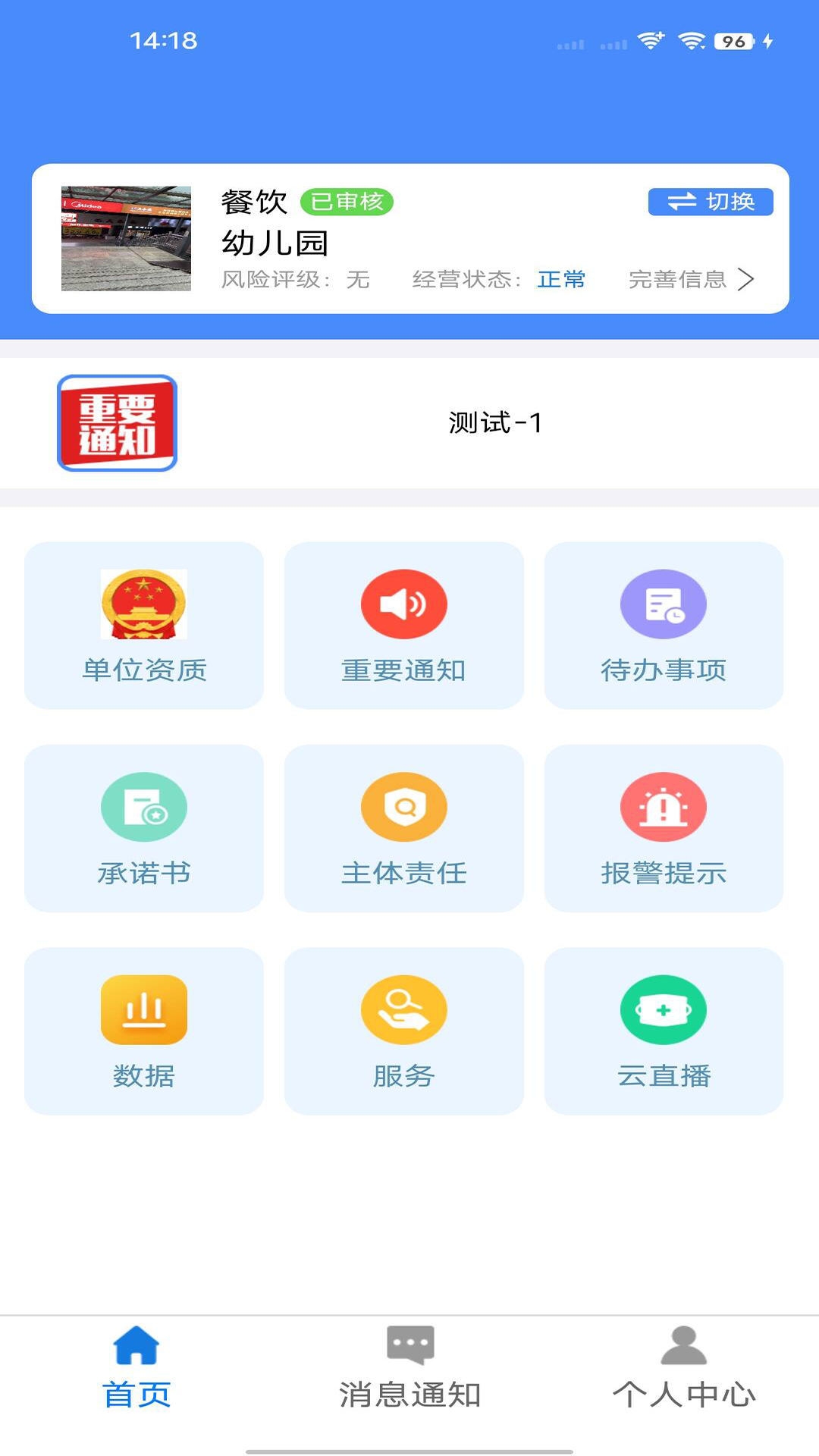View the 数据 bar chart icon
This screenshot has height=1456, width=819.
click(143, 1010)
